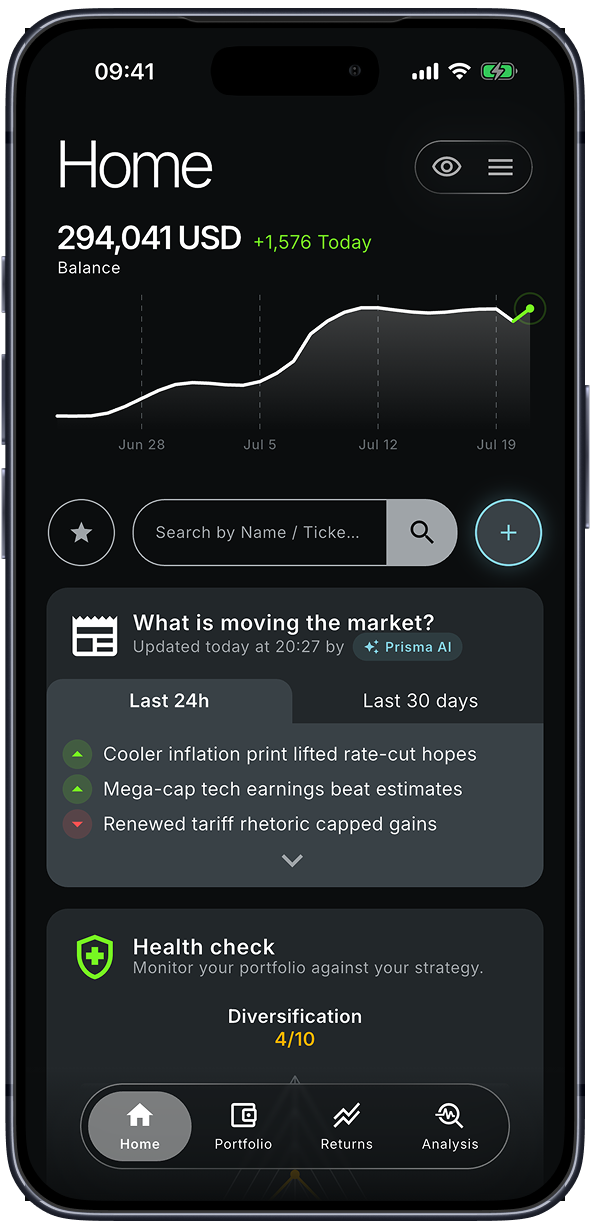Screen dimensions: 590x1229
Task: Tap the latest point on the balance chart
Action: pos(530,309)
